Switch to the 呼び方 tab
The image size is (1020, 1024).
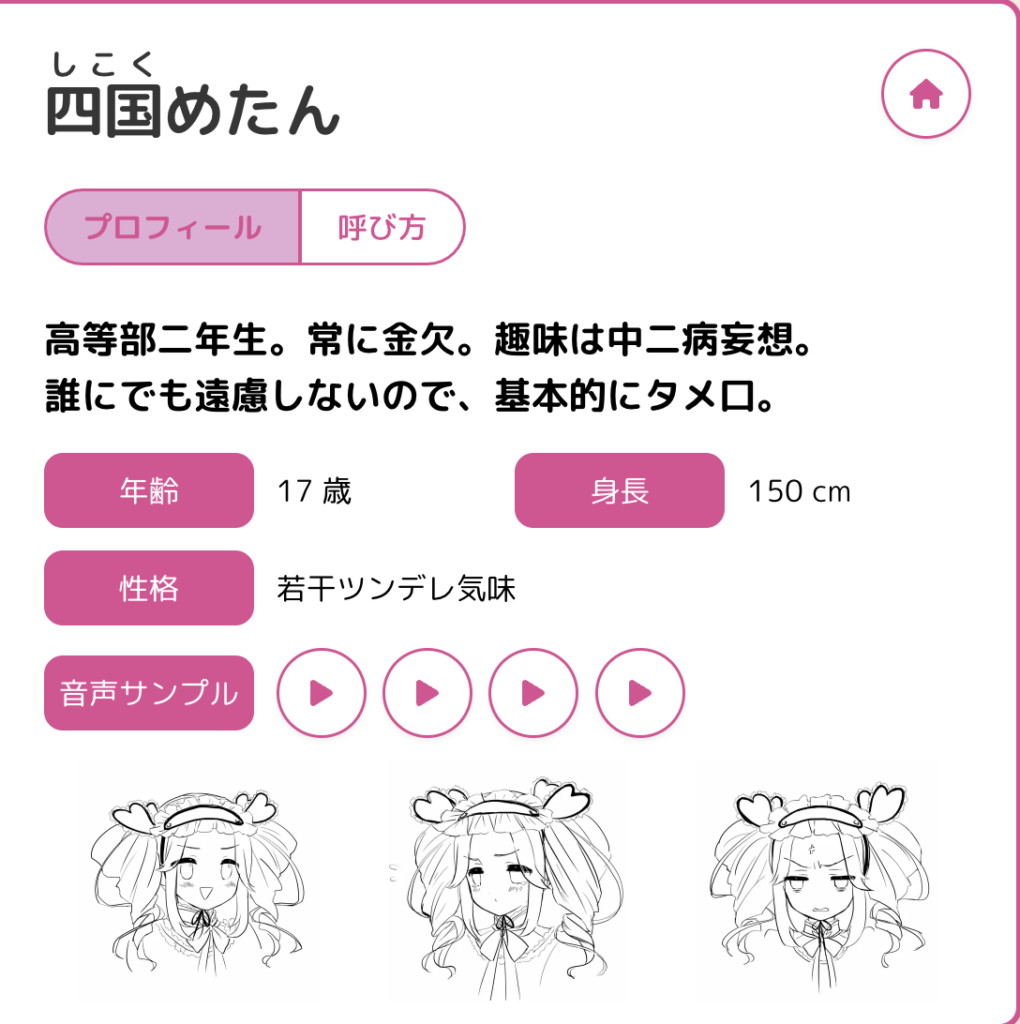tap(382, 227)
